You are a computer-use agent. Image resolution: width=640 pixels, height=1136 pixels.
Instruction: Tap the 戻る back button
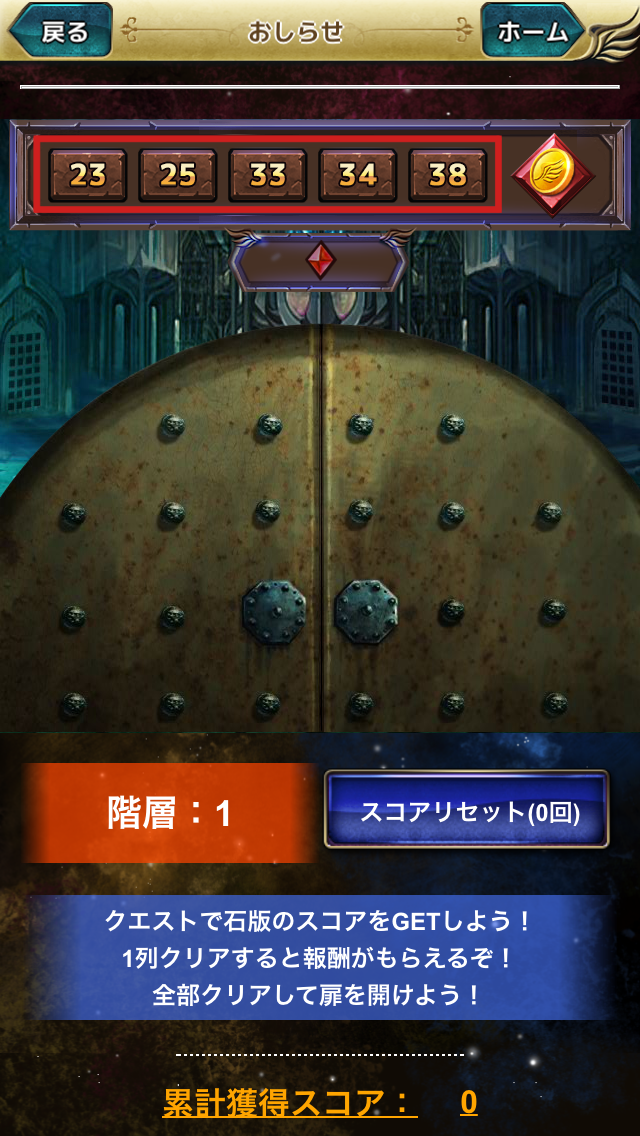point(62,31)
